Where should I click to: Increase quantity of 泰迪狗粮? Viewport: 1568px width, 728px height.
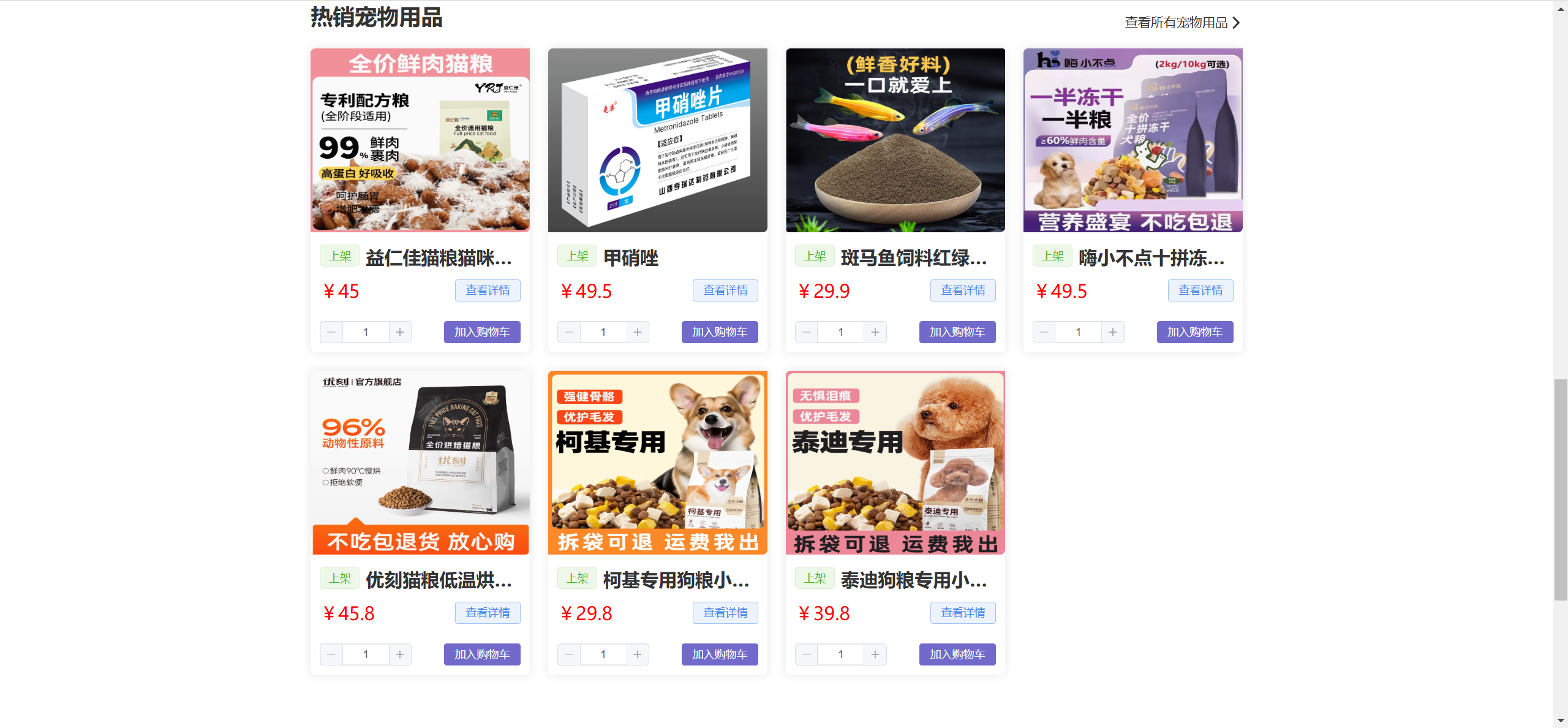(875, 654)
